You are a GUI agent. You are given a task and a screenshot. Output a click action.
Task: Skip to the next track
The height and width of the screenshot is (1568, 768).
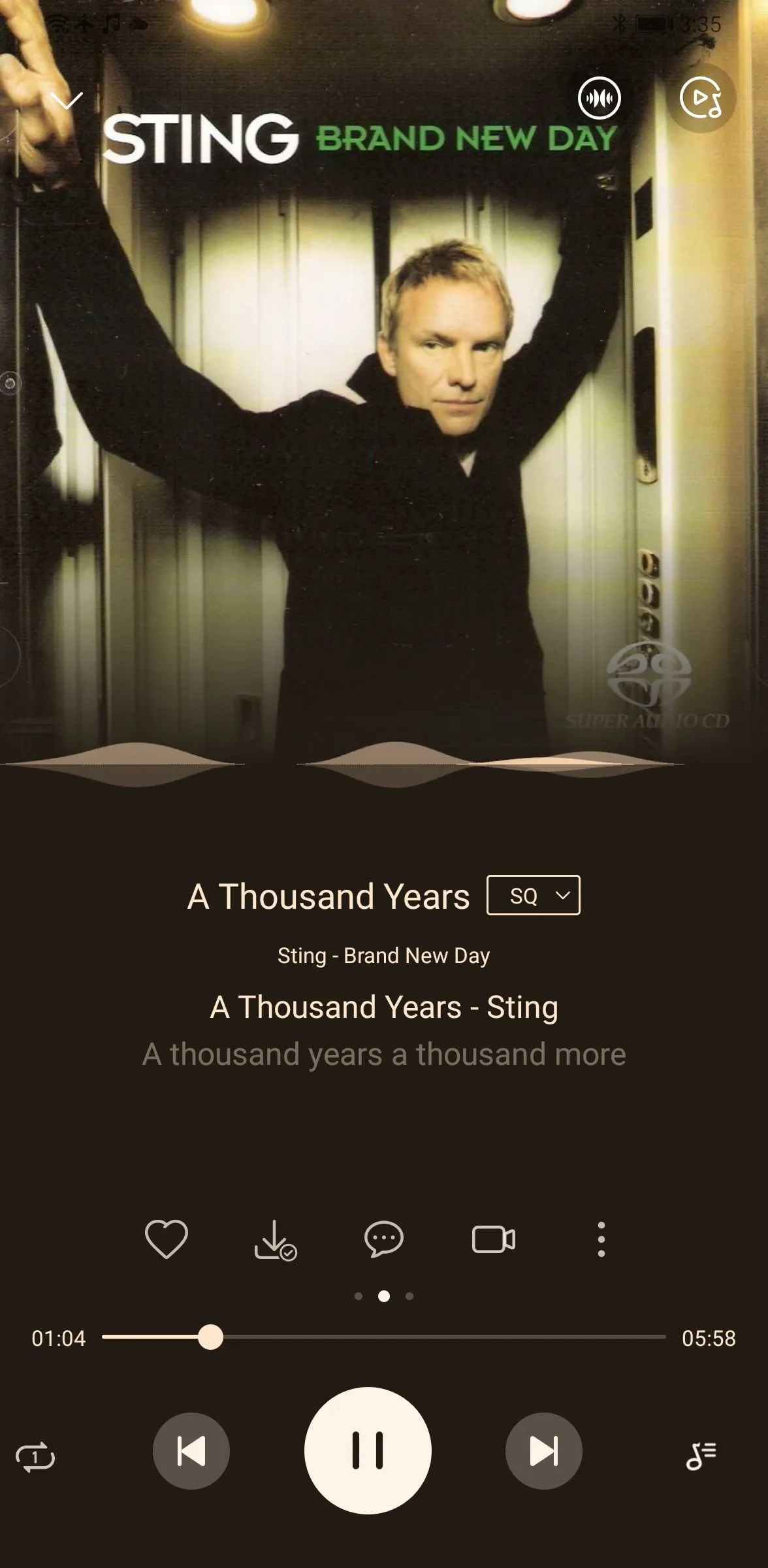(x=543, y=1451)
